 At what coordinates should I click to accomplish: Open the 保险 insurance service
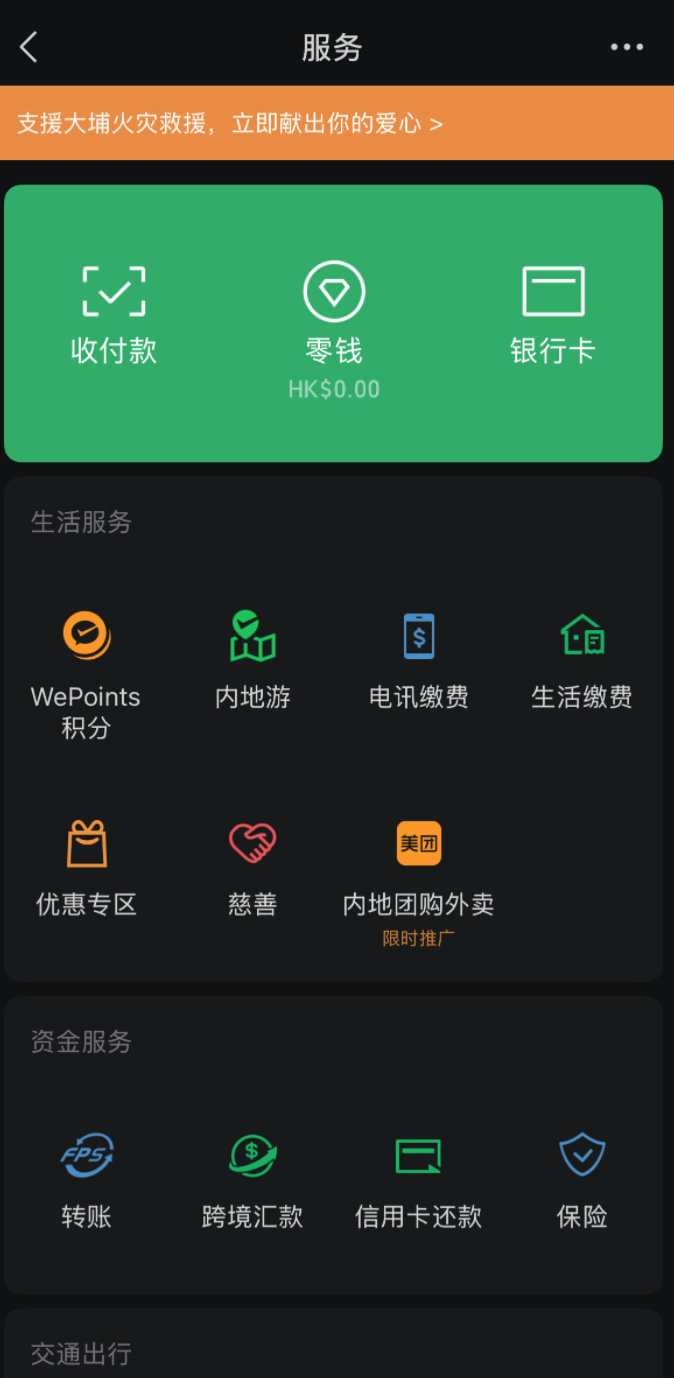pyautogui.click(x=582, y=1180)
